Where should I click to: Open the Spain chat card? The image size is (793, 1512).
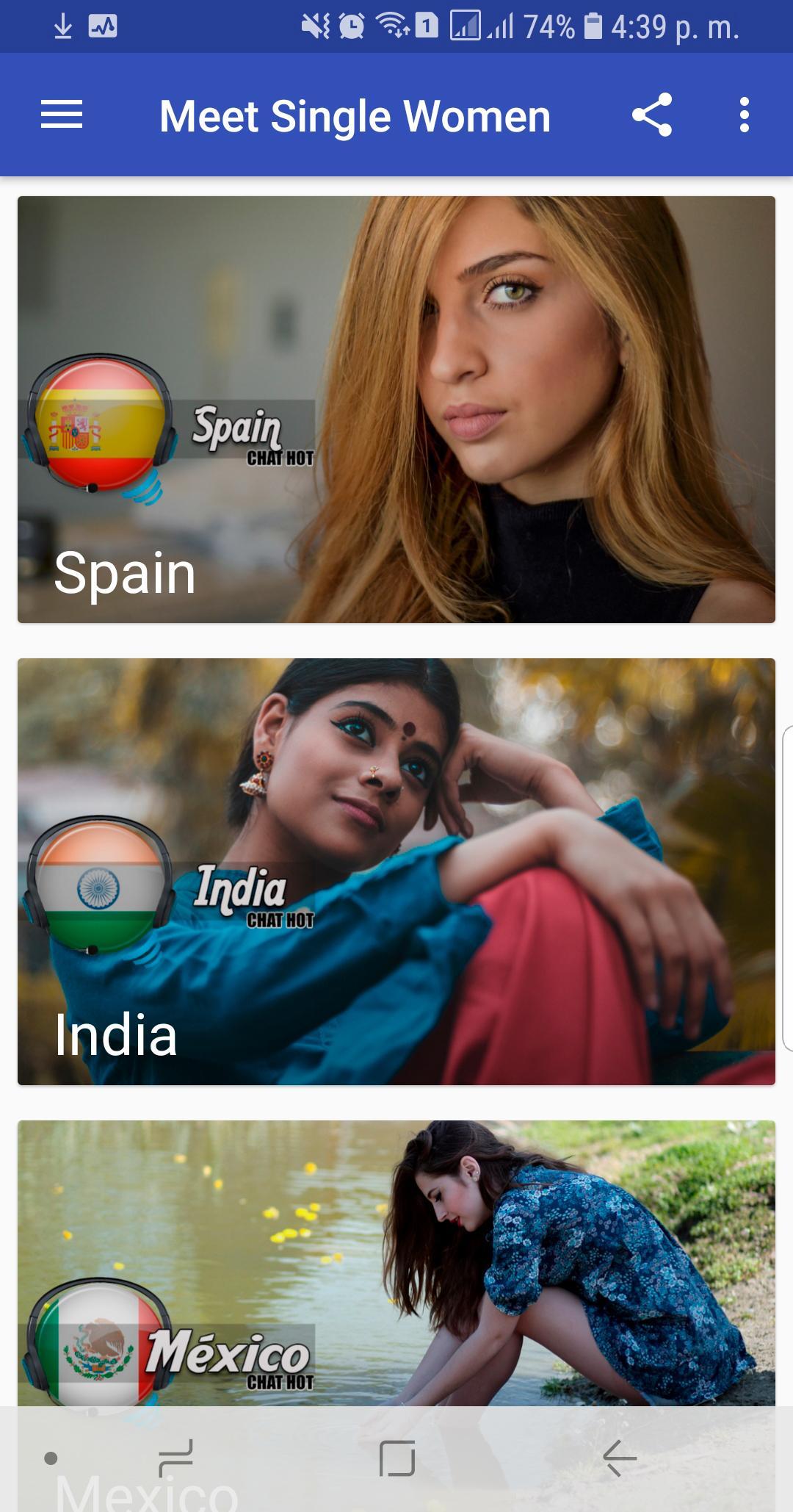(396, 409)
